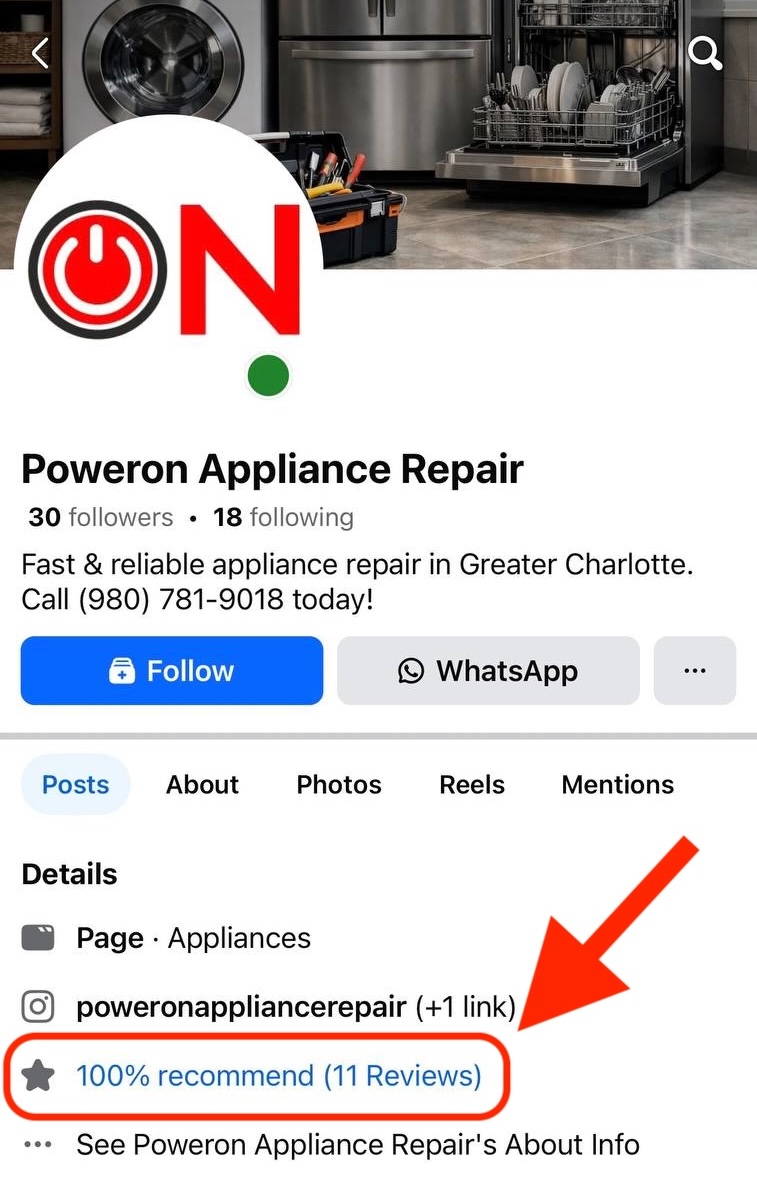The width and height of the screenshot is (757, 1197).
Task: Open the search magnifier icon
Action: point(706,53)
